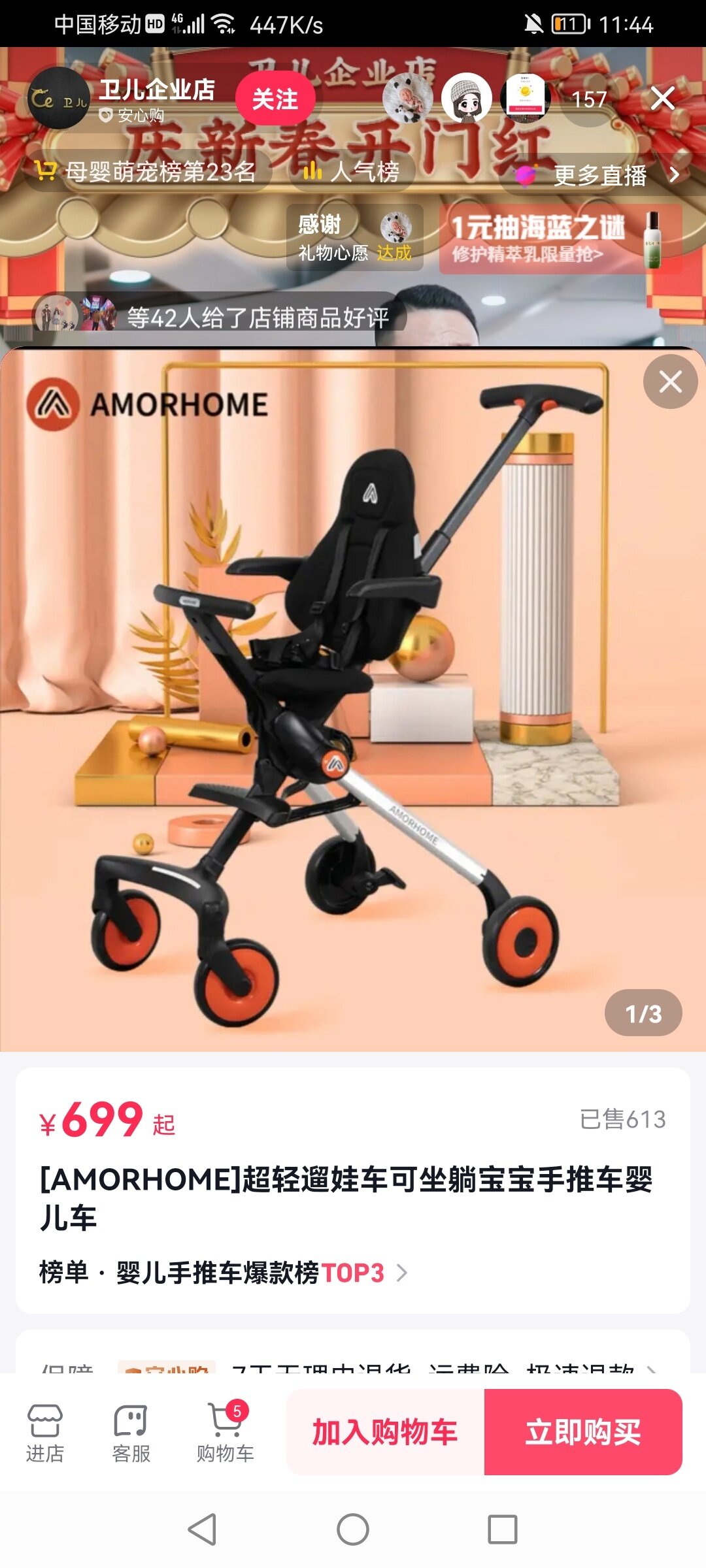Tap the 1元抽海蓝之谜 promo banner

point(561,238)
